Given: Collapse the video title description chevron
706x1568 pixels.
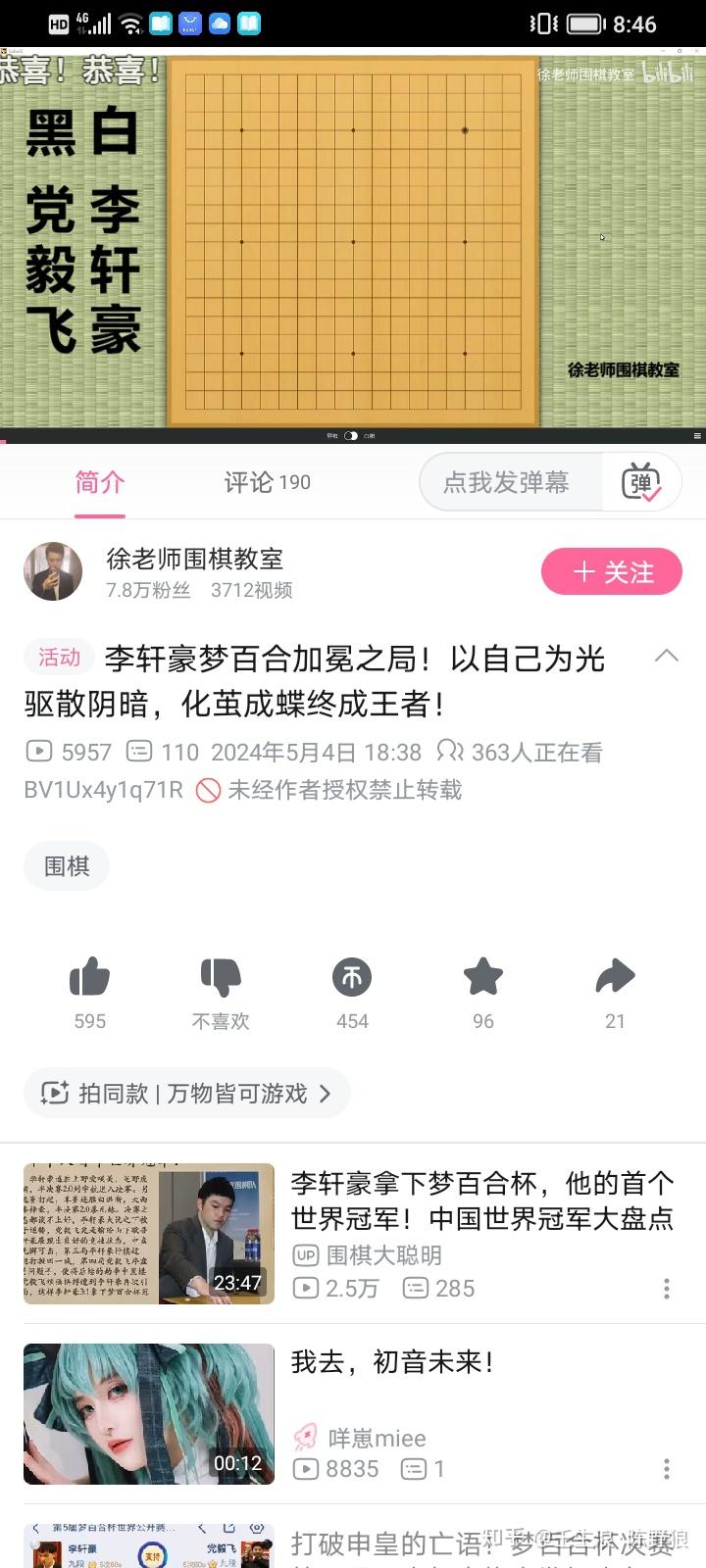Looking at the screenshot, I should tap(666, 657).
